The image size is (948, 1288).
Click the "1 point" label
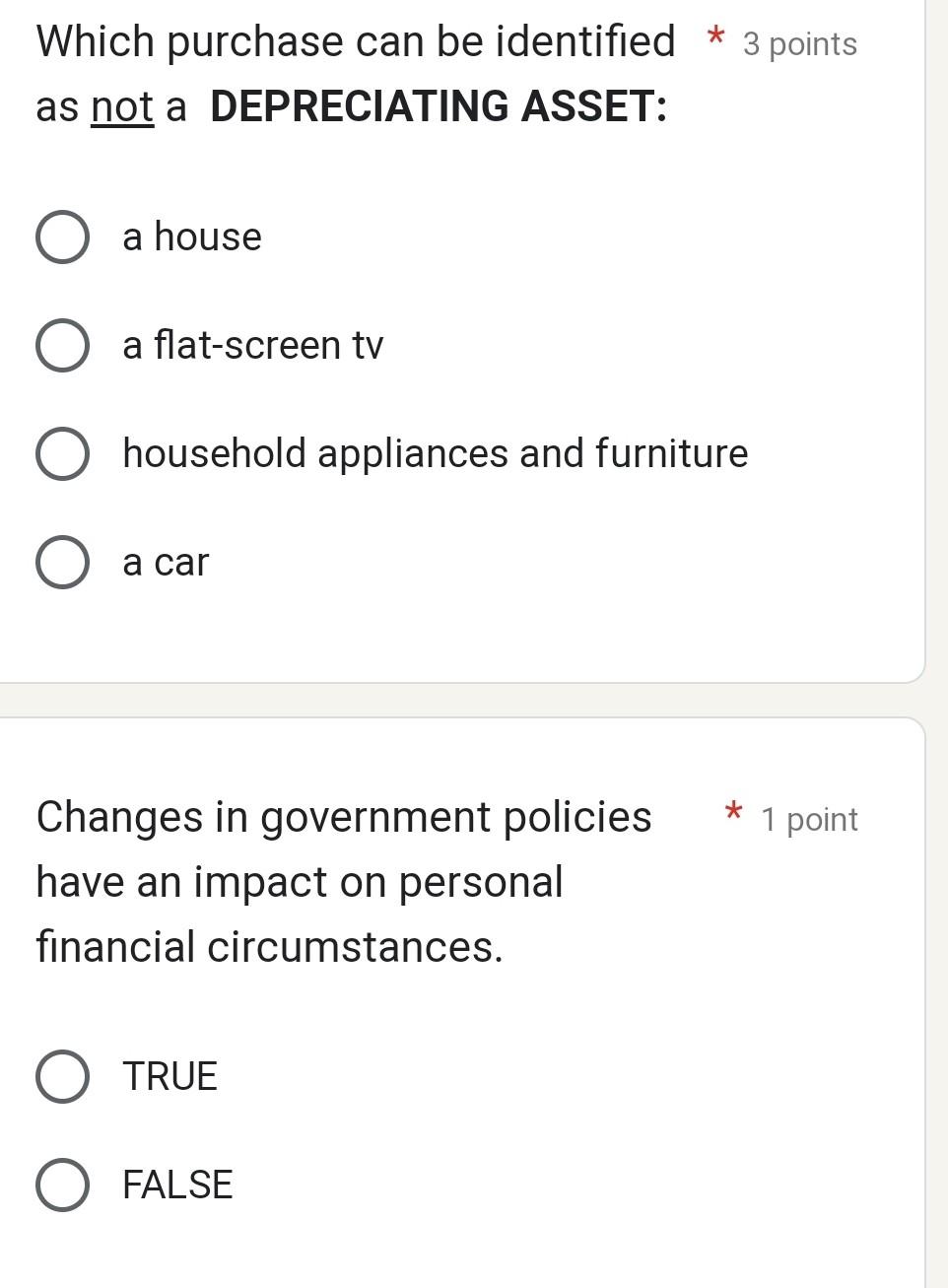(808, 819)
